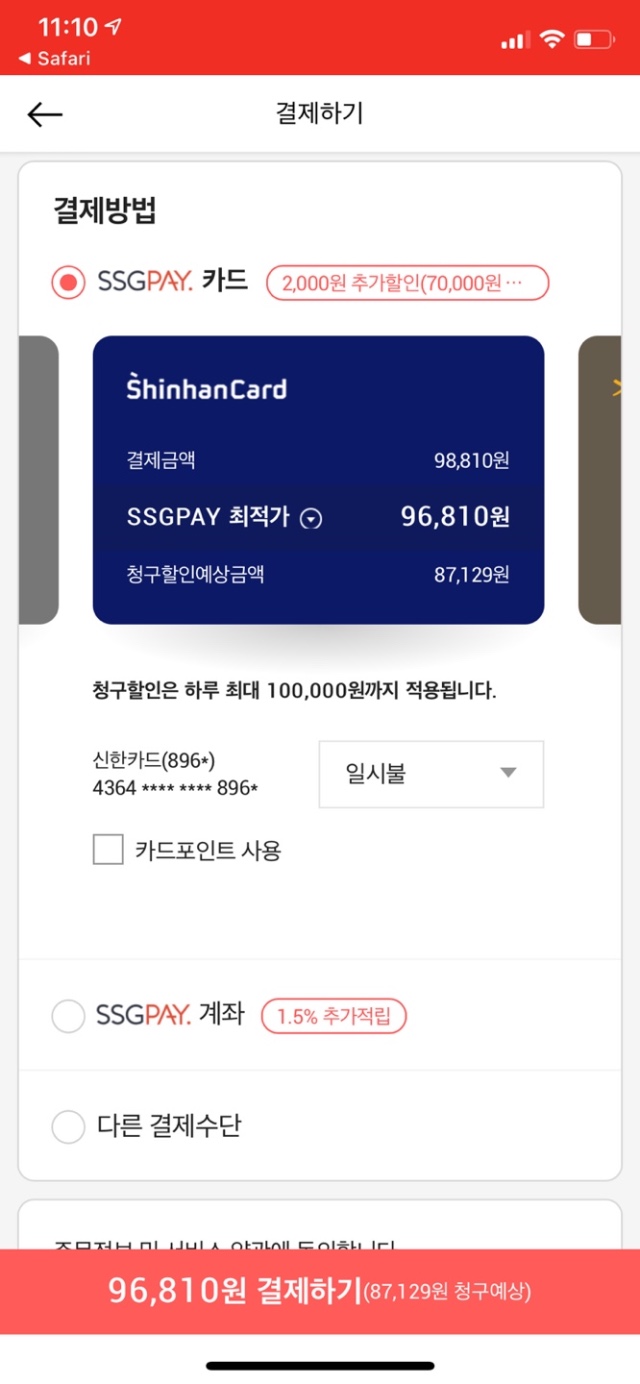Open the 일시불 installment dropdown

431,774
